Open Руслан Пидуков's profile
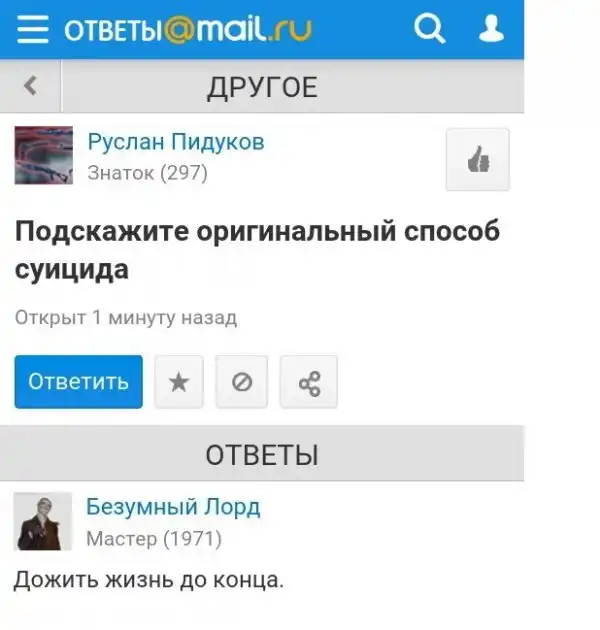Image resolution: width=600 pixels, height=630 pixels. pos(176,142)
